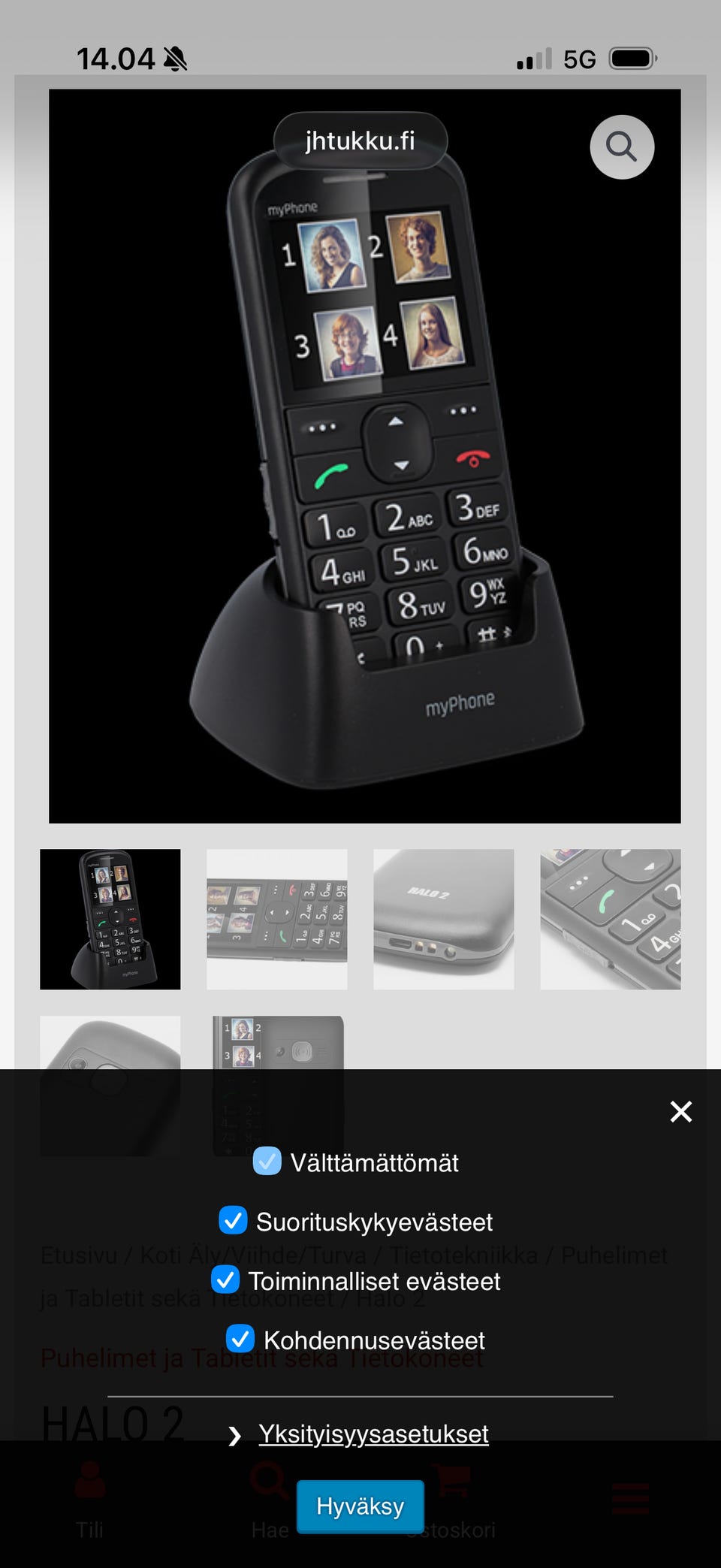The width and height of the screenshot is (721, 1568).
Task: Open Yksityisyysasetukset link
Action: pyautogui.click(x=373, y=1434)
